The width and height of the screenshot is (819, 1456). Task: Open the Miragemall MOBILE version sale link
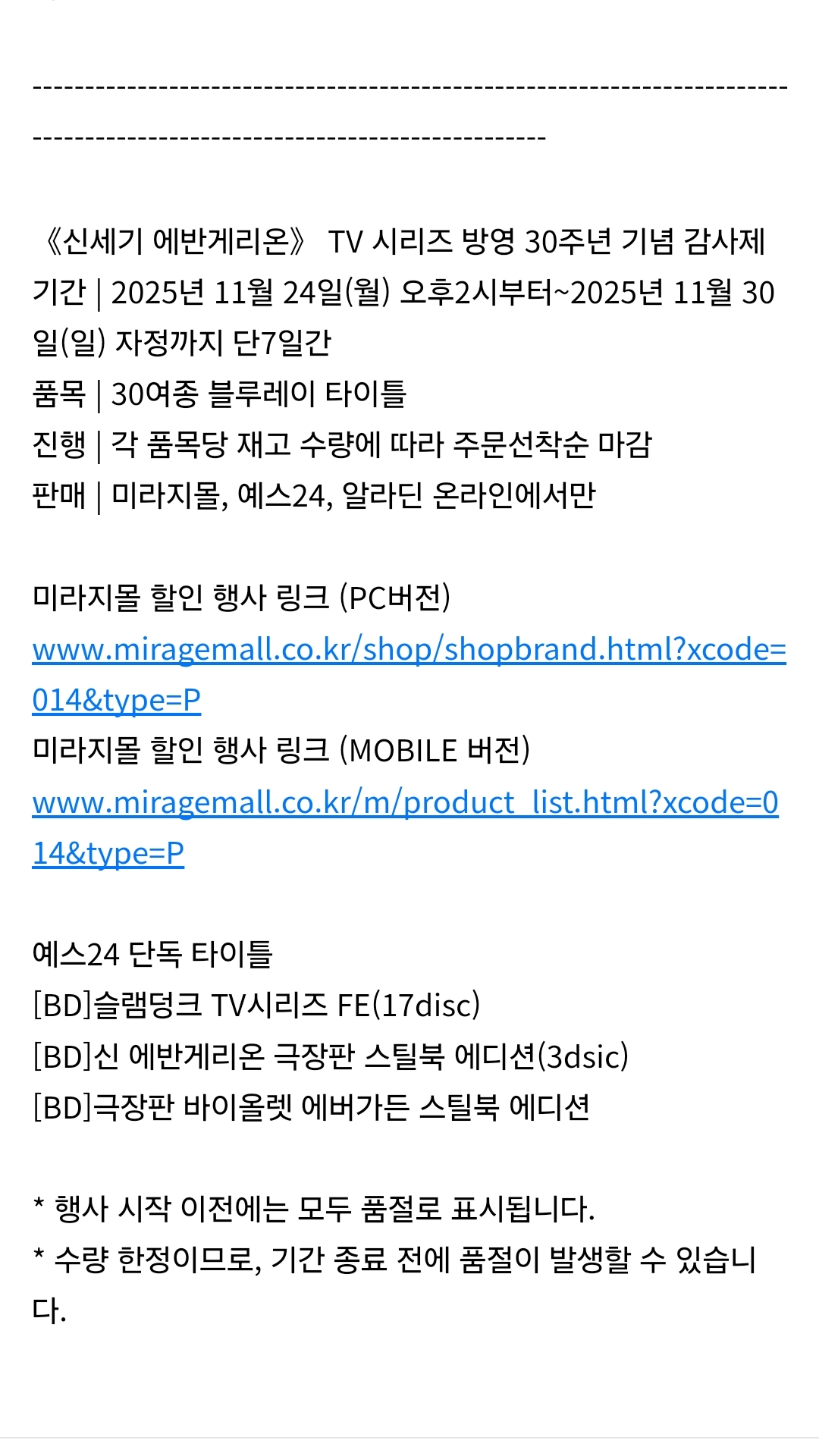point(405,803)
